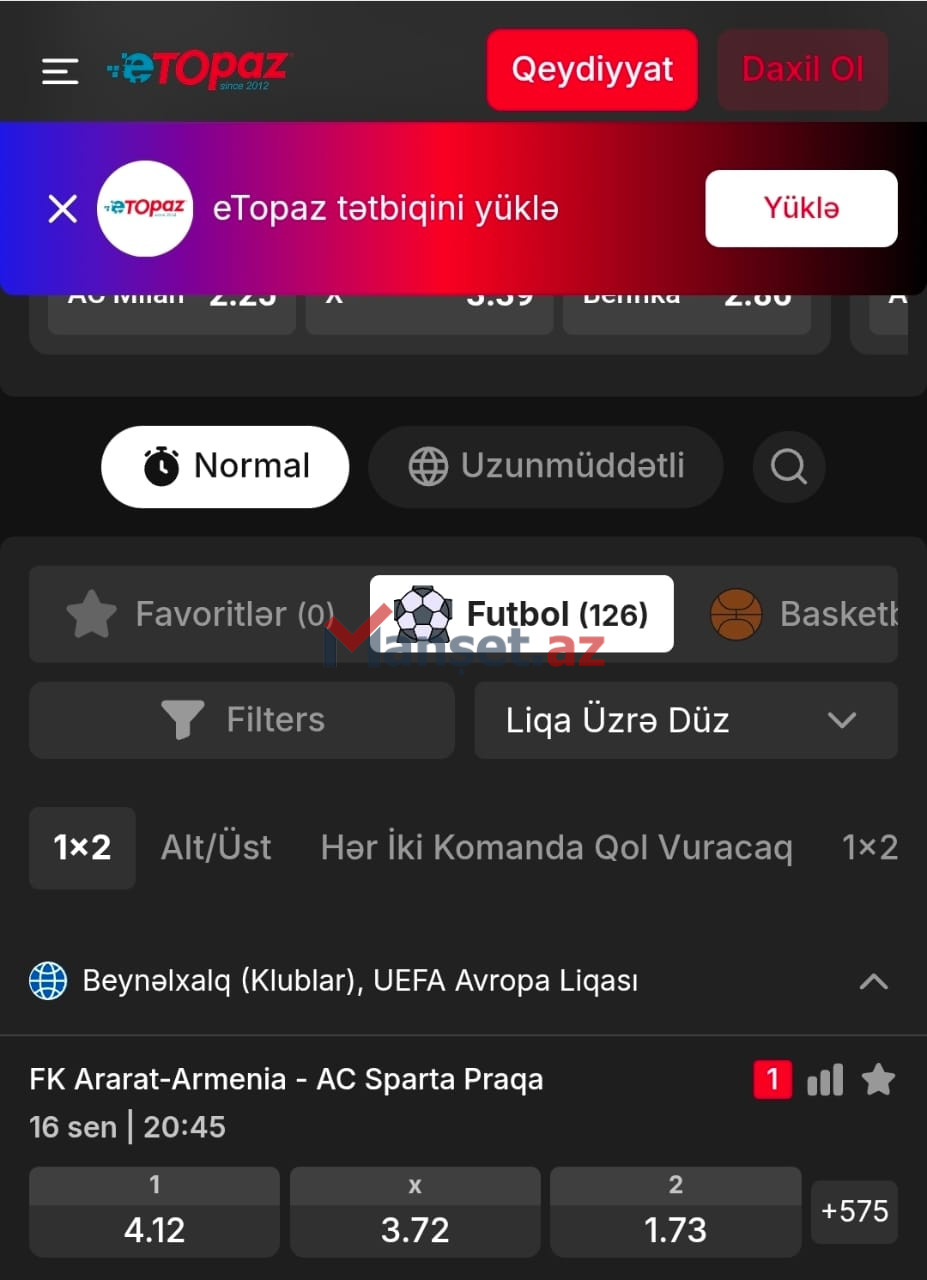Screen dimensions: 927x1280
Task: Open the search magnifier icon
Action: (789, 467)
